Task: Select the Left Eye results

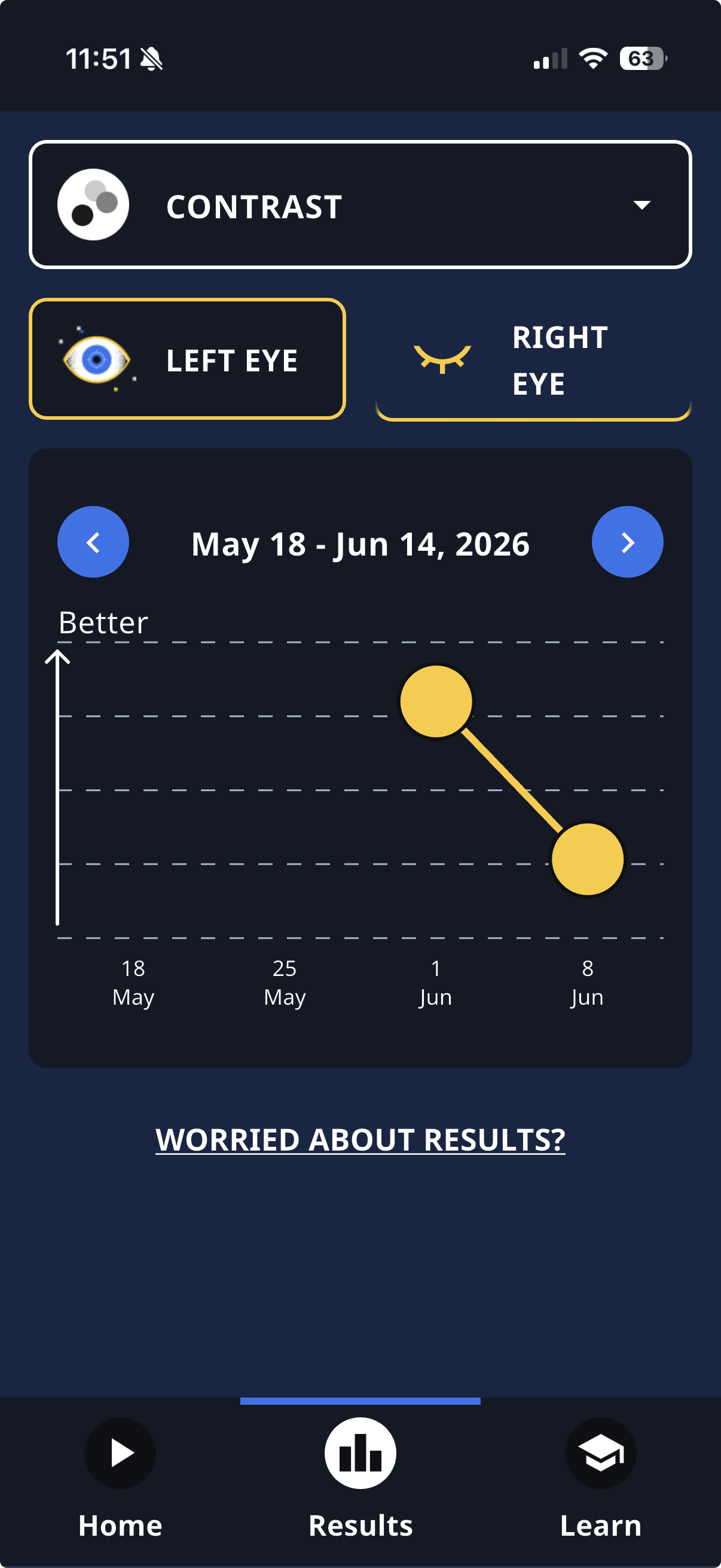Action: (x=187, y=359)
